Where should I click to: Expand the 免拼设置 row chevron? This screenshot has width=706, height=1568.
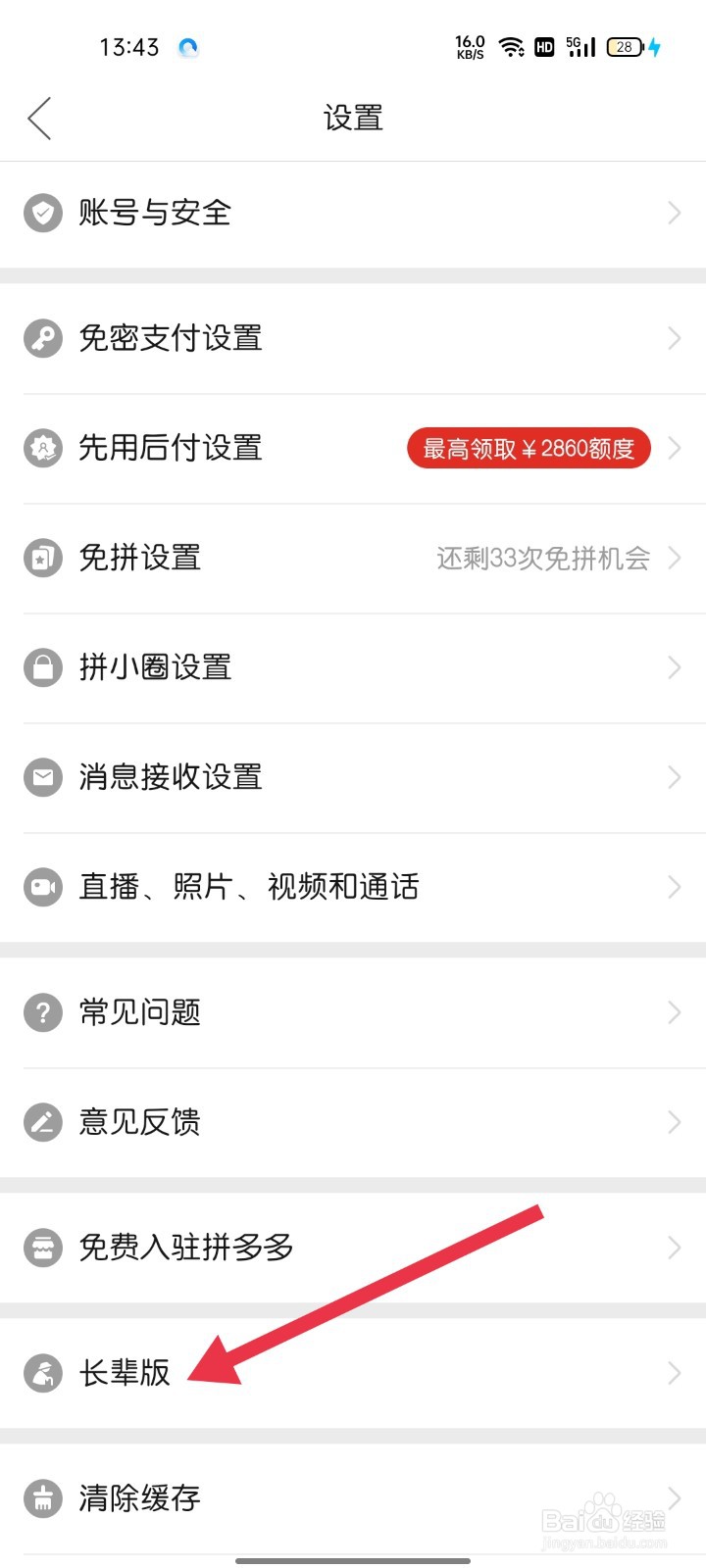pyautogui.click(x=674, y=558)
